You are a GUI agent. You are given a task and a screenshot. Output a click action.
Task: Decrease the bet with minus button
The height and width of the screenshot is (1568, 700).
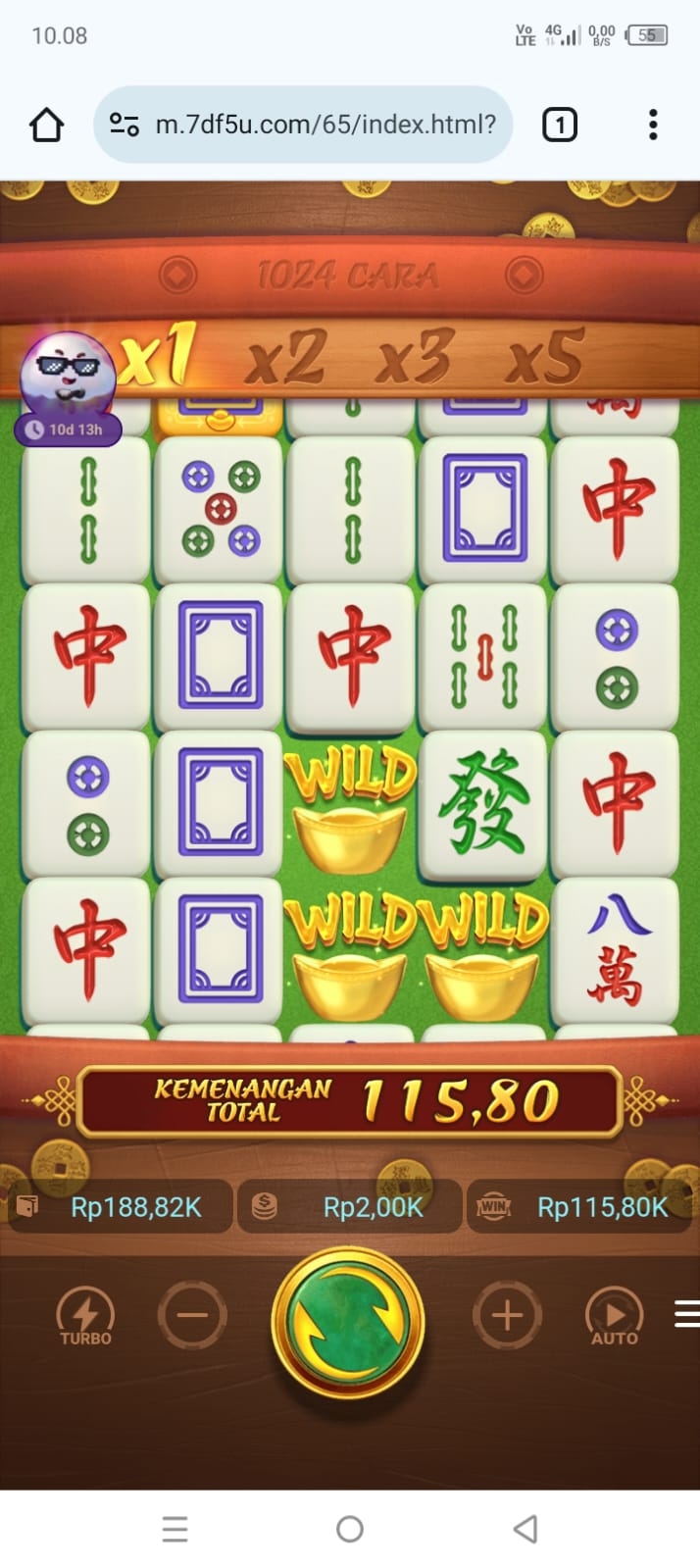coord(192,1316)
